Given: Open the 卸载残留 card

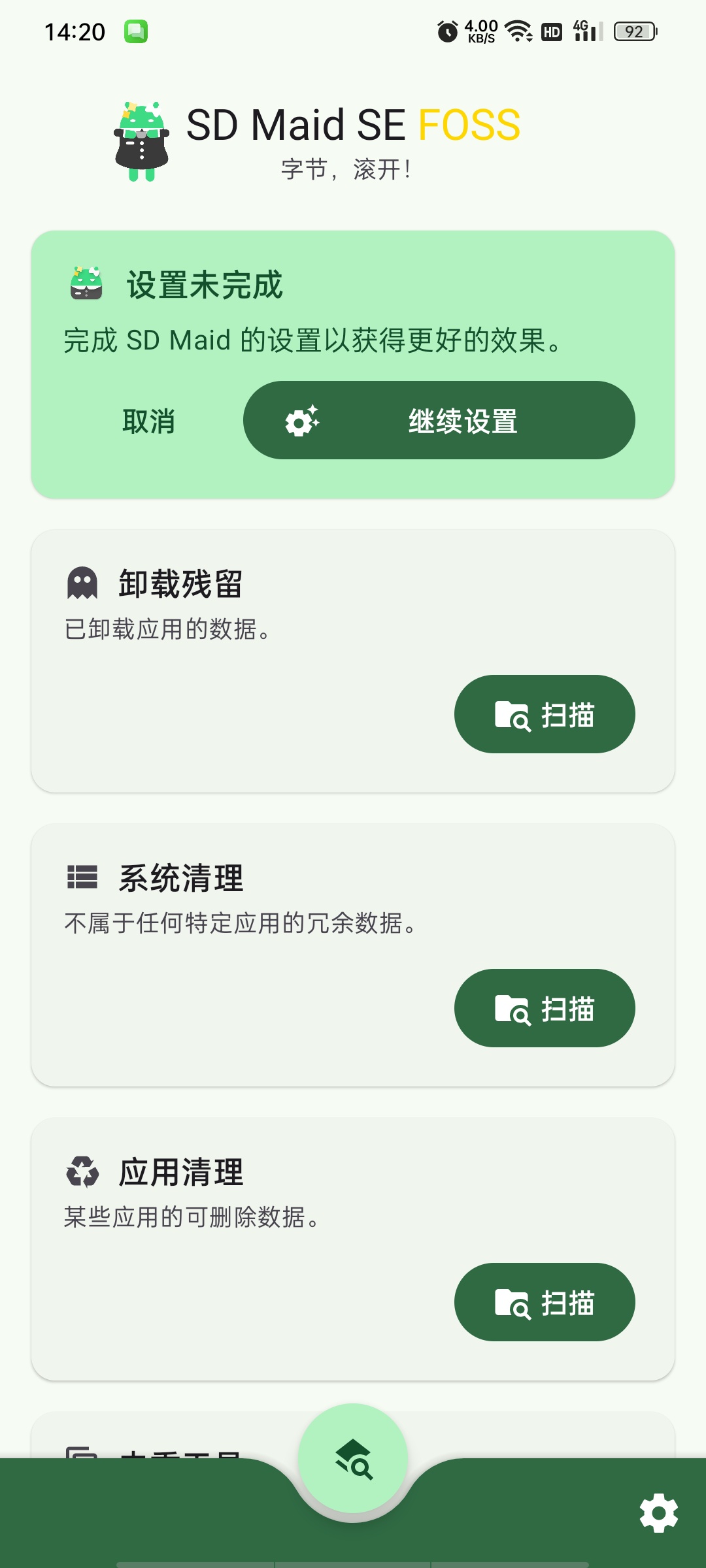Looking at the screenshot, I should [x=353, y=661].
